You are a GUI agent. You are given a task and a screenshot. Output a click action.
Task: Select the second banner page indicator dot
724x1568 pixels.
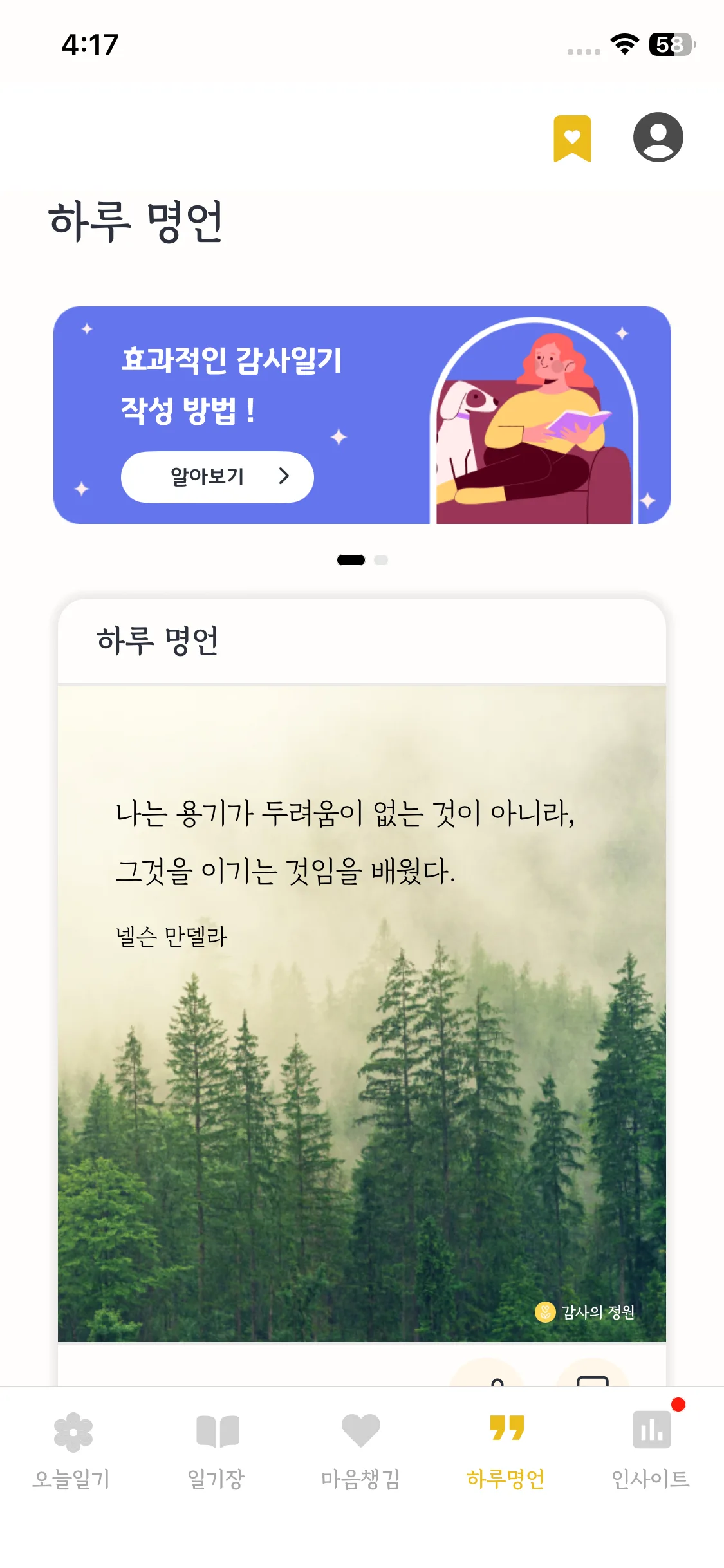tap(381, 560)
